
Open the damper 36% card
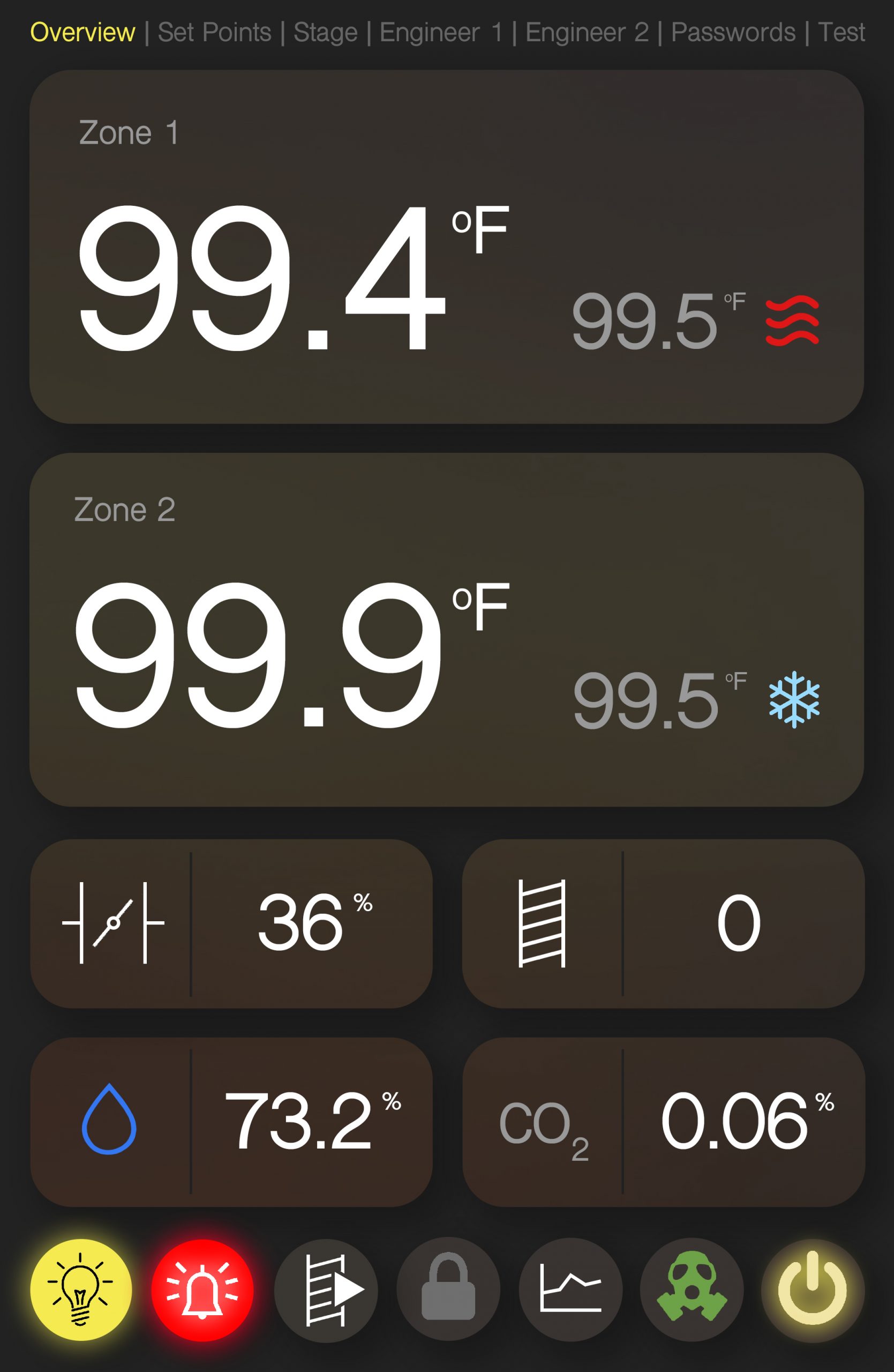[x=231, y=923]
